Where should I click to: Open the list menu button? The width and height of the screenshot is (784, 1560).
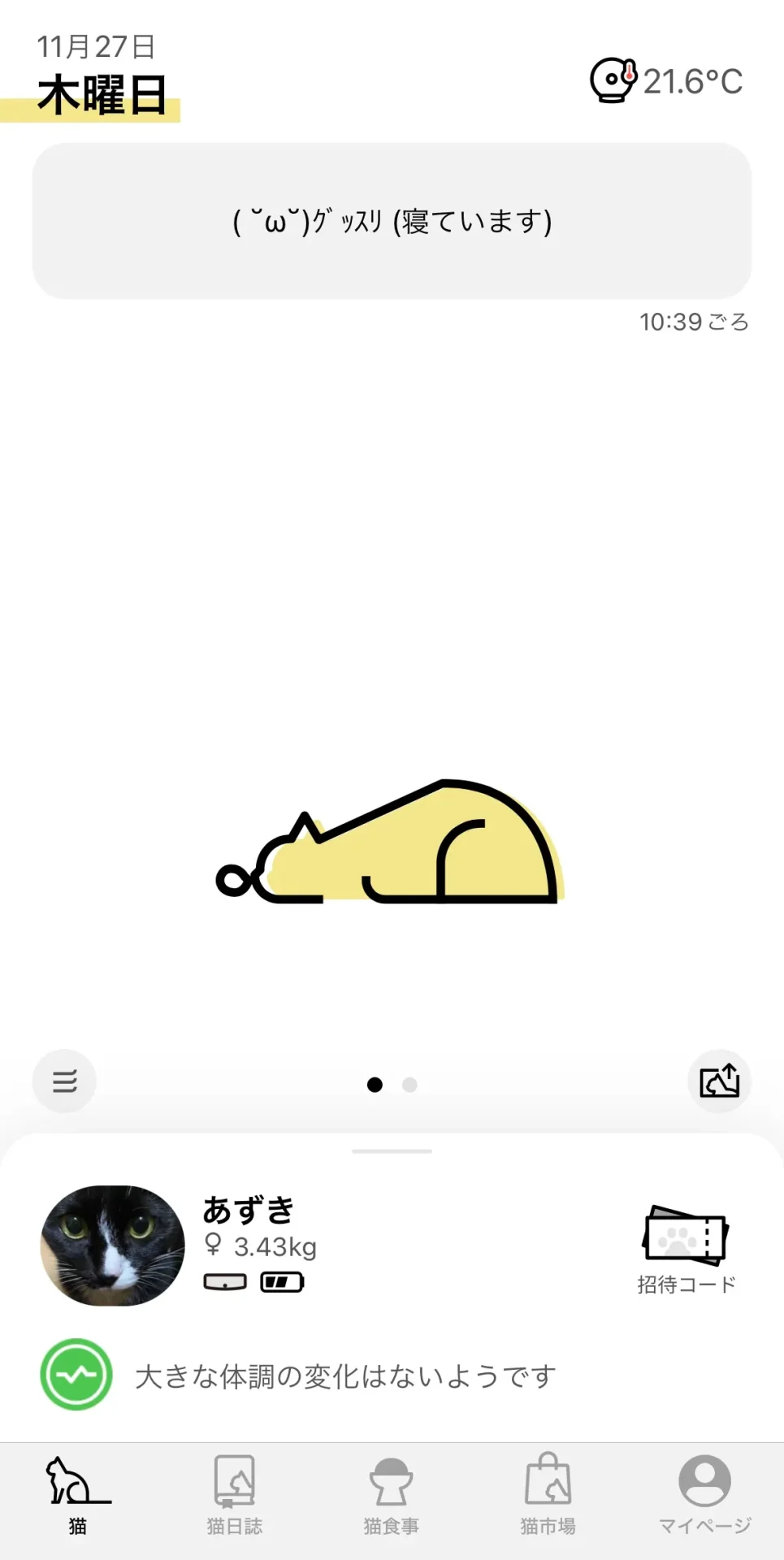point(64,1081)
